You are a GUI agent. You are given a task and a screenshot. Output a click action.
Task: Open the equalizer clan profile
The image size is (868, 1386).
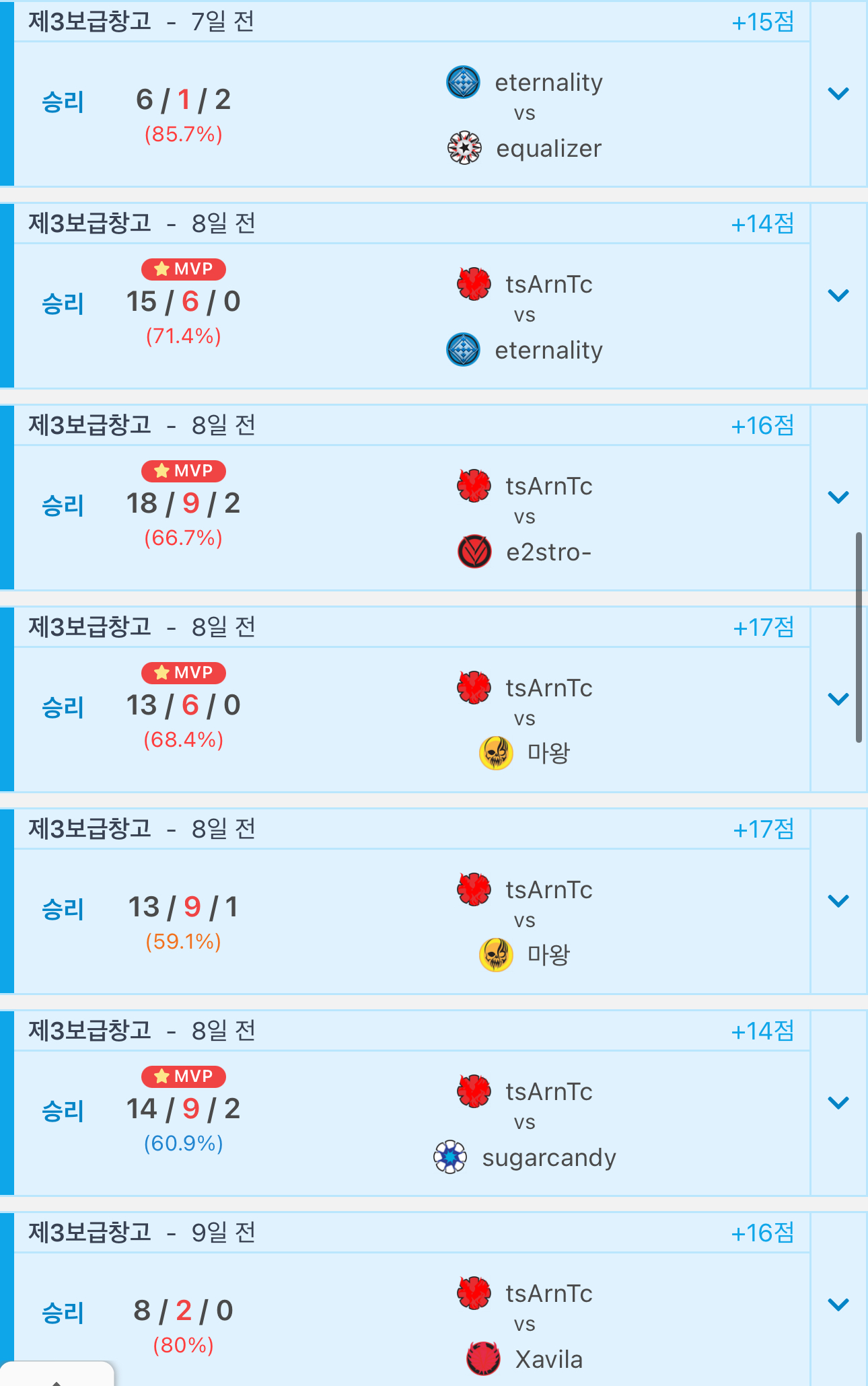click(548, 149)
